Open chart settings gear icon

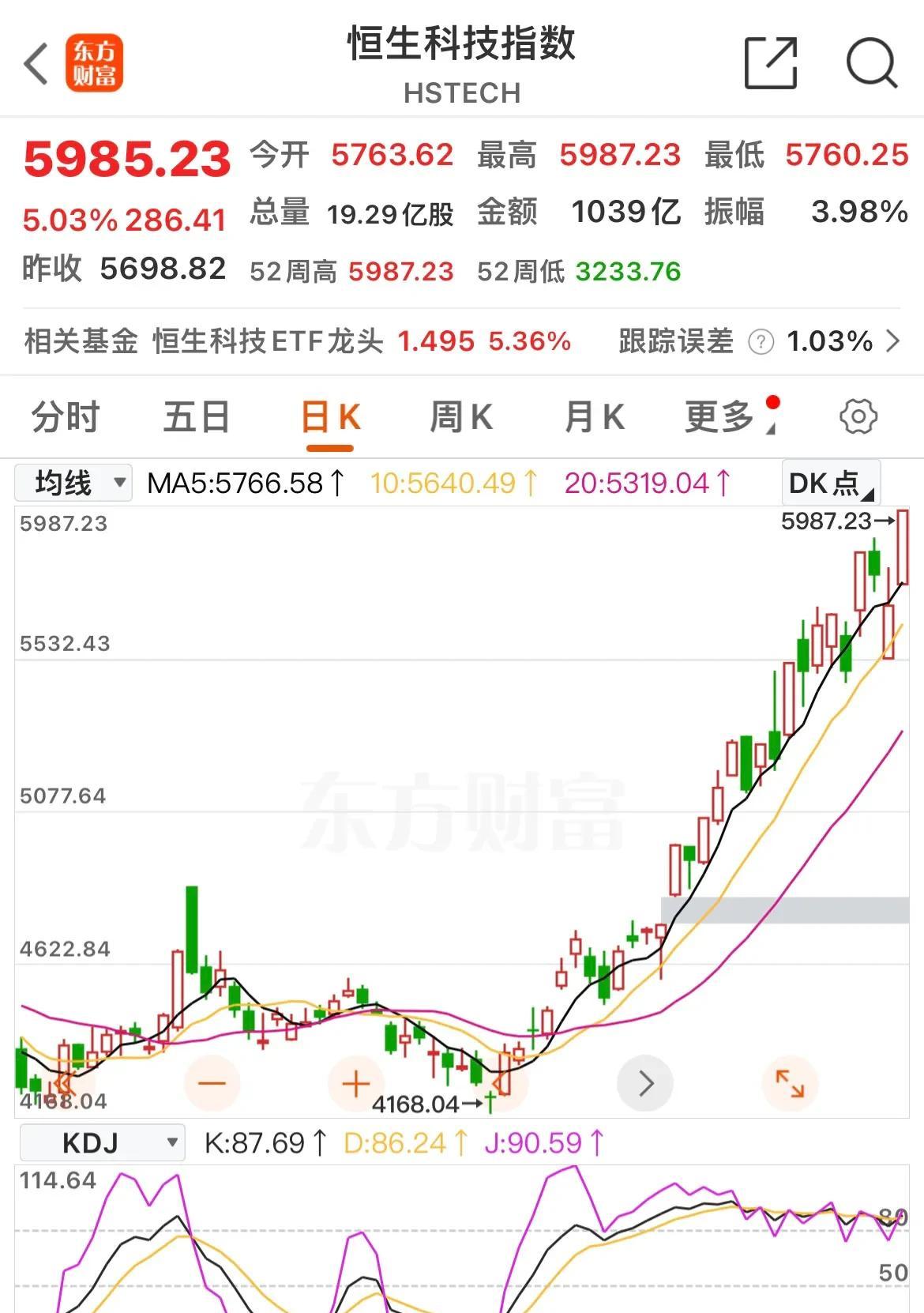tap(858, 416)
